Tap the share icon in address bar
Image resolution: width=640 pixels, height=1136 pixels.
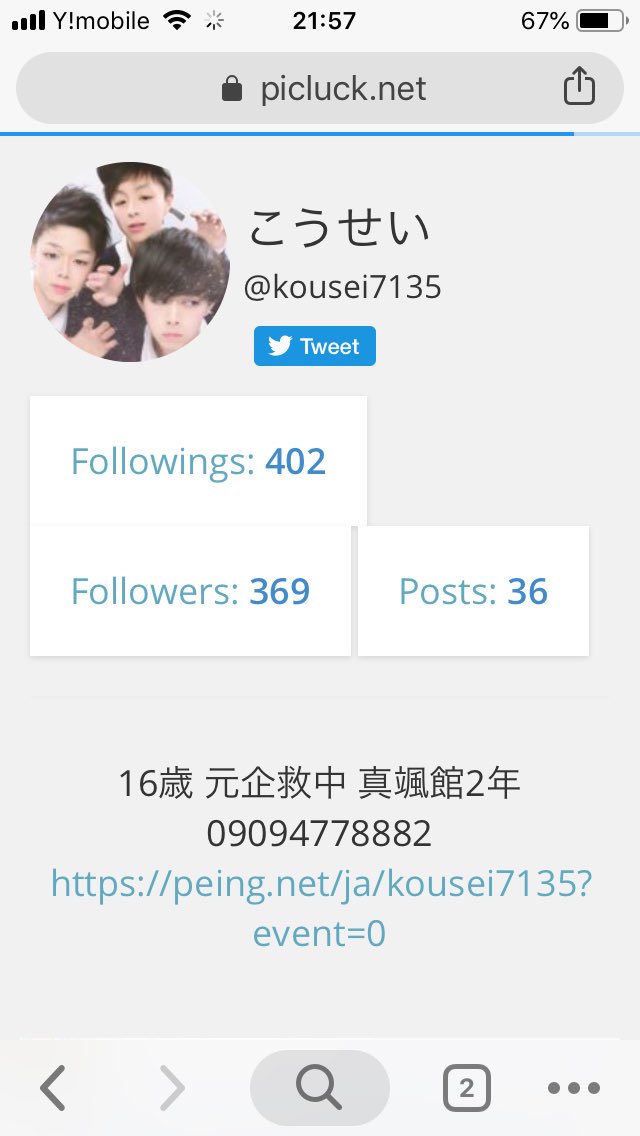[x=579, y=88]
